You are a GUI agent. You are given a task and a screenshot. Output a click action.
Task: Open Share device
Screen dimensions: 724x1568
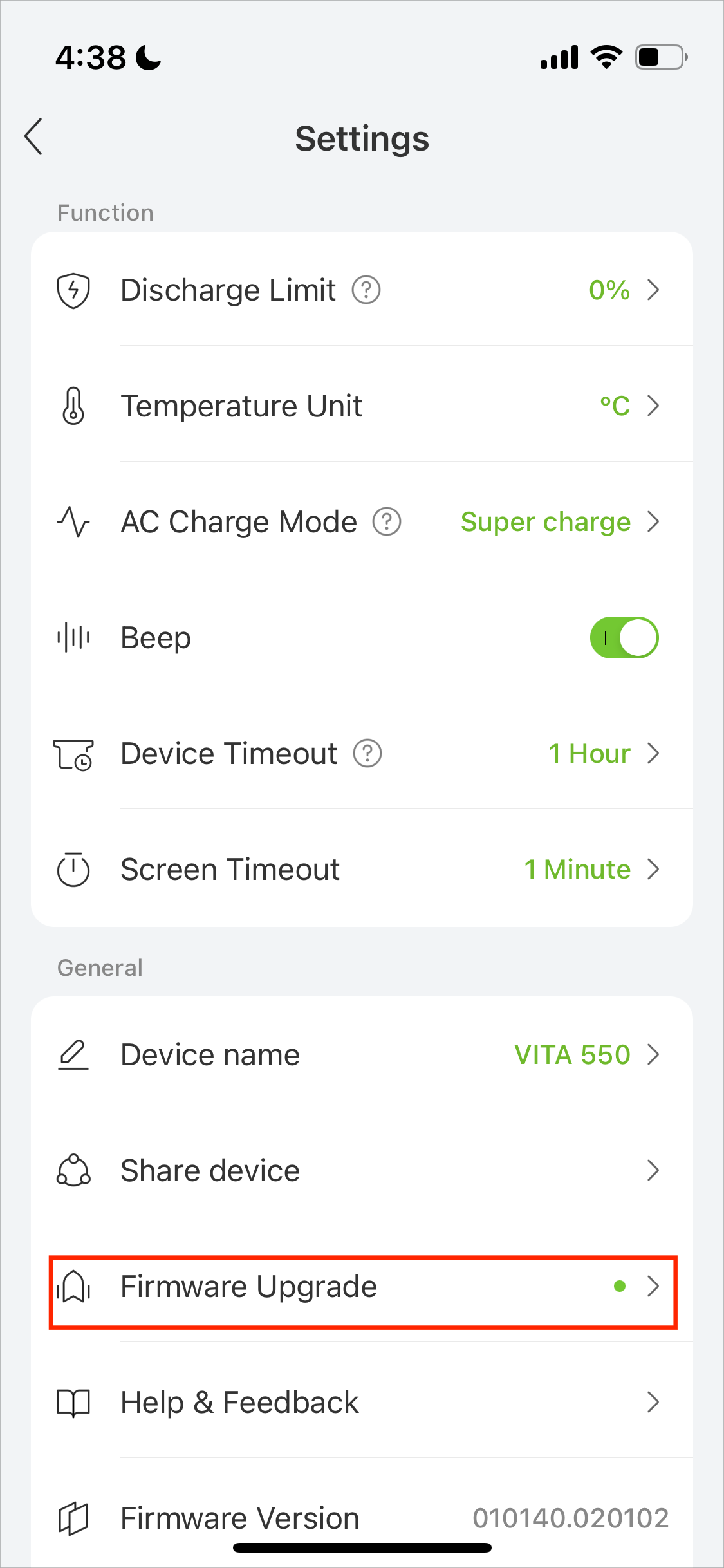click(360, 1171)
